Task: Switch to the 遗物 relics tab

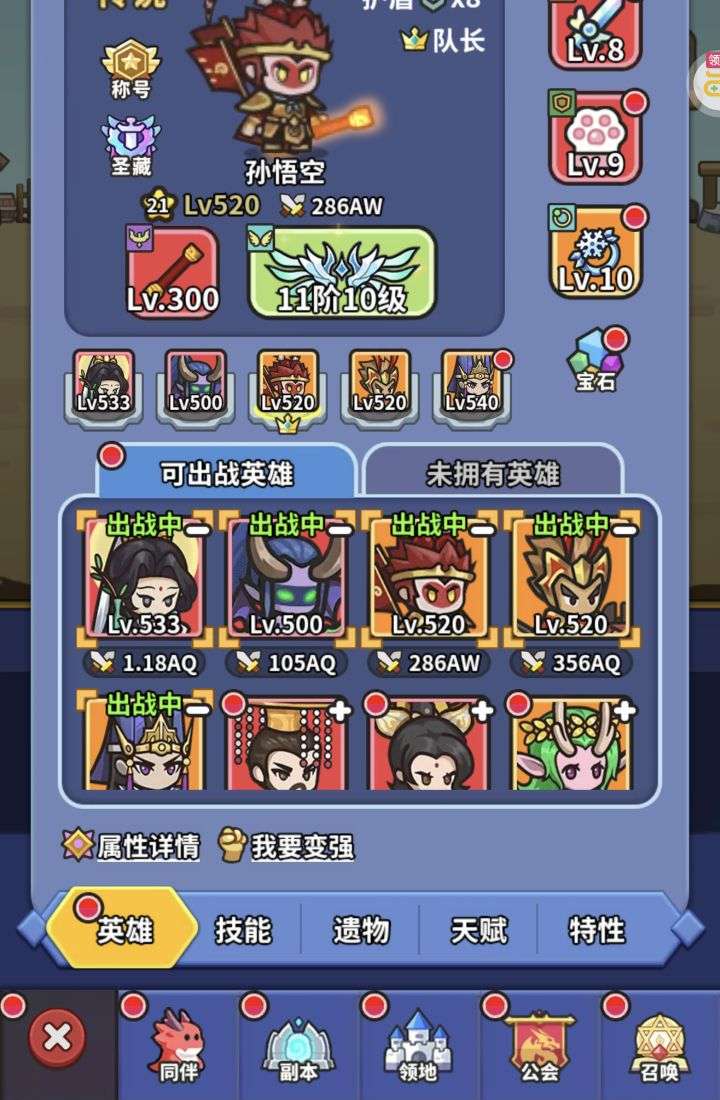Action: (361, 930)
